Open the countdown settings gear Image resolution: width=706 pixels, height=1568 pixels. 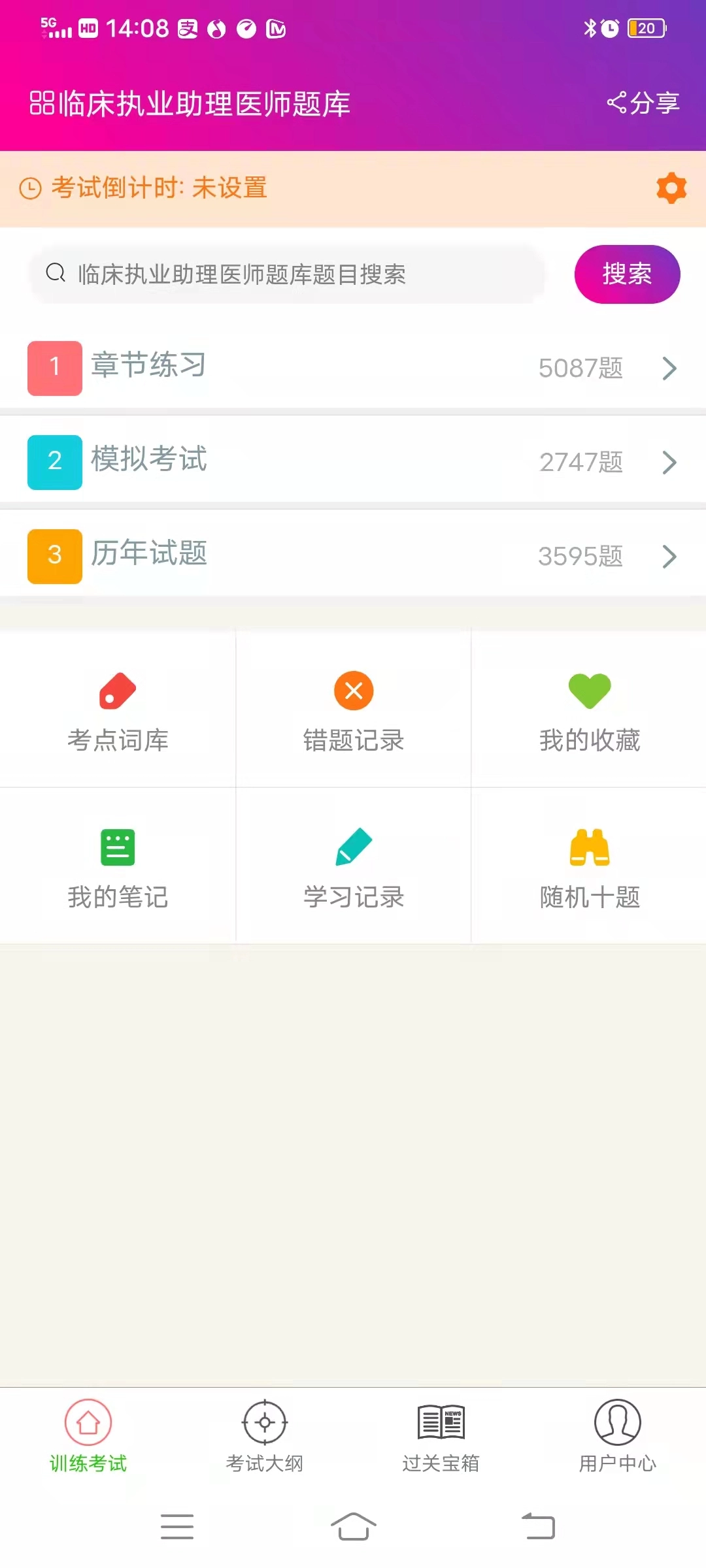click(x=670, y=189)
